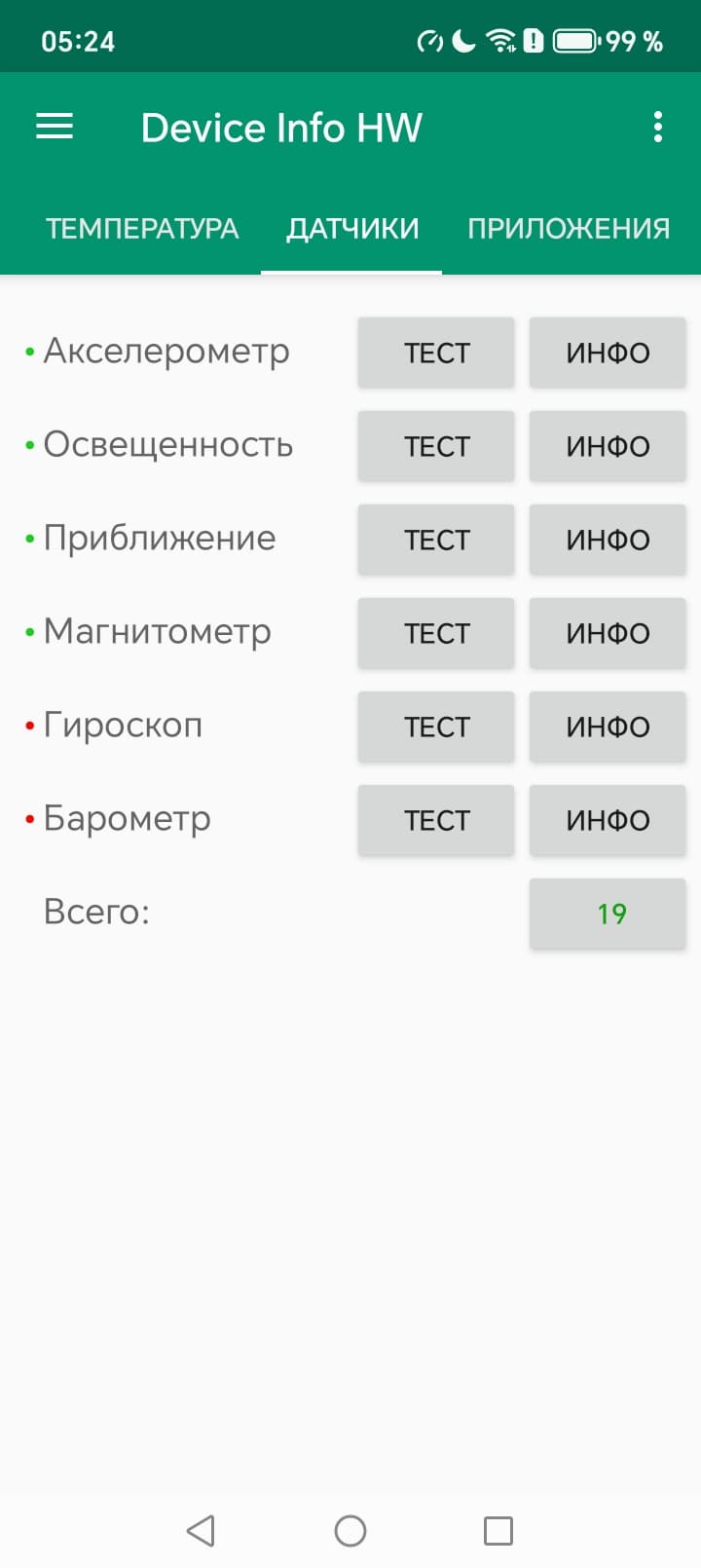Screen dimensions: 701x1568
Task: Open the hamburger drawer menu
Action: point(55,127)
